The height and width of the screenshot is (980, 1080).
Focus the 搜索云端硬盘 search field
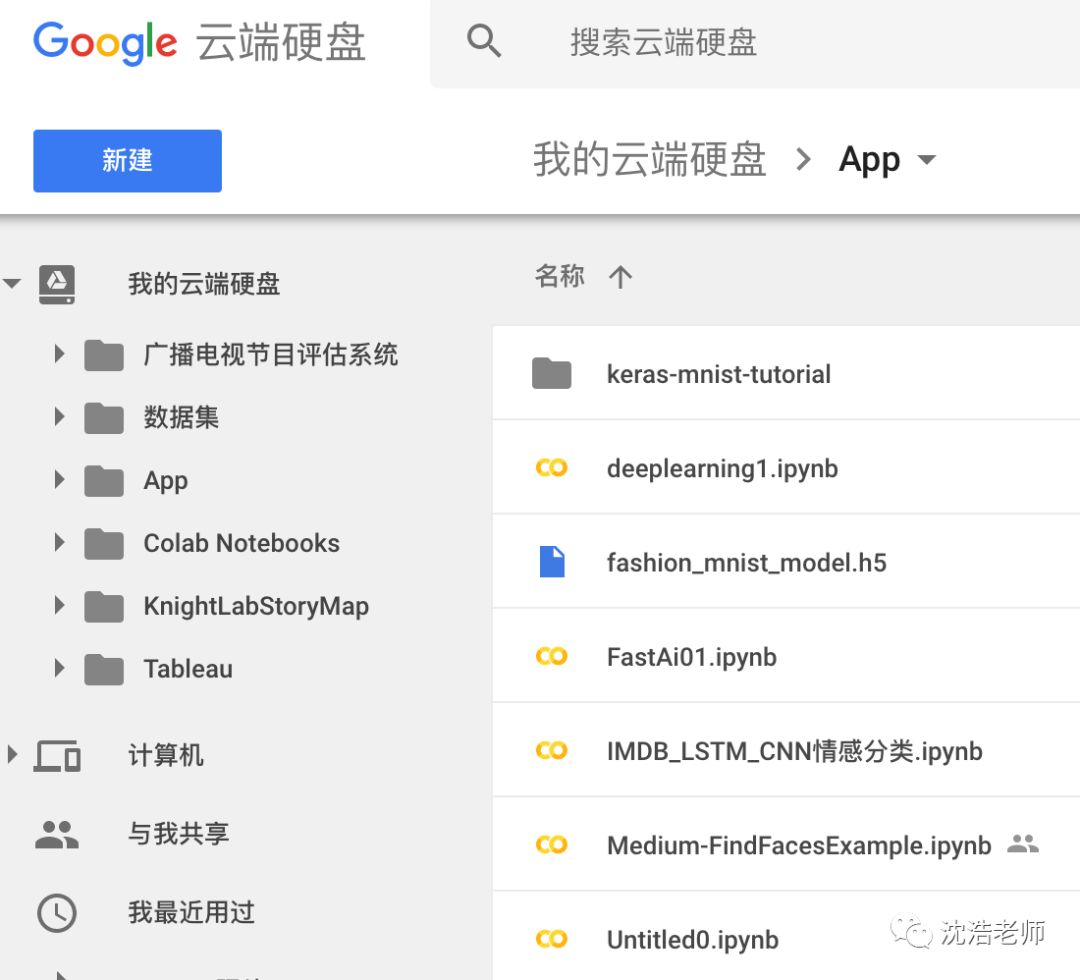pos(755,43)
